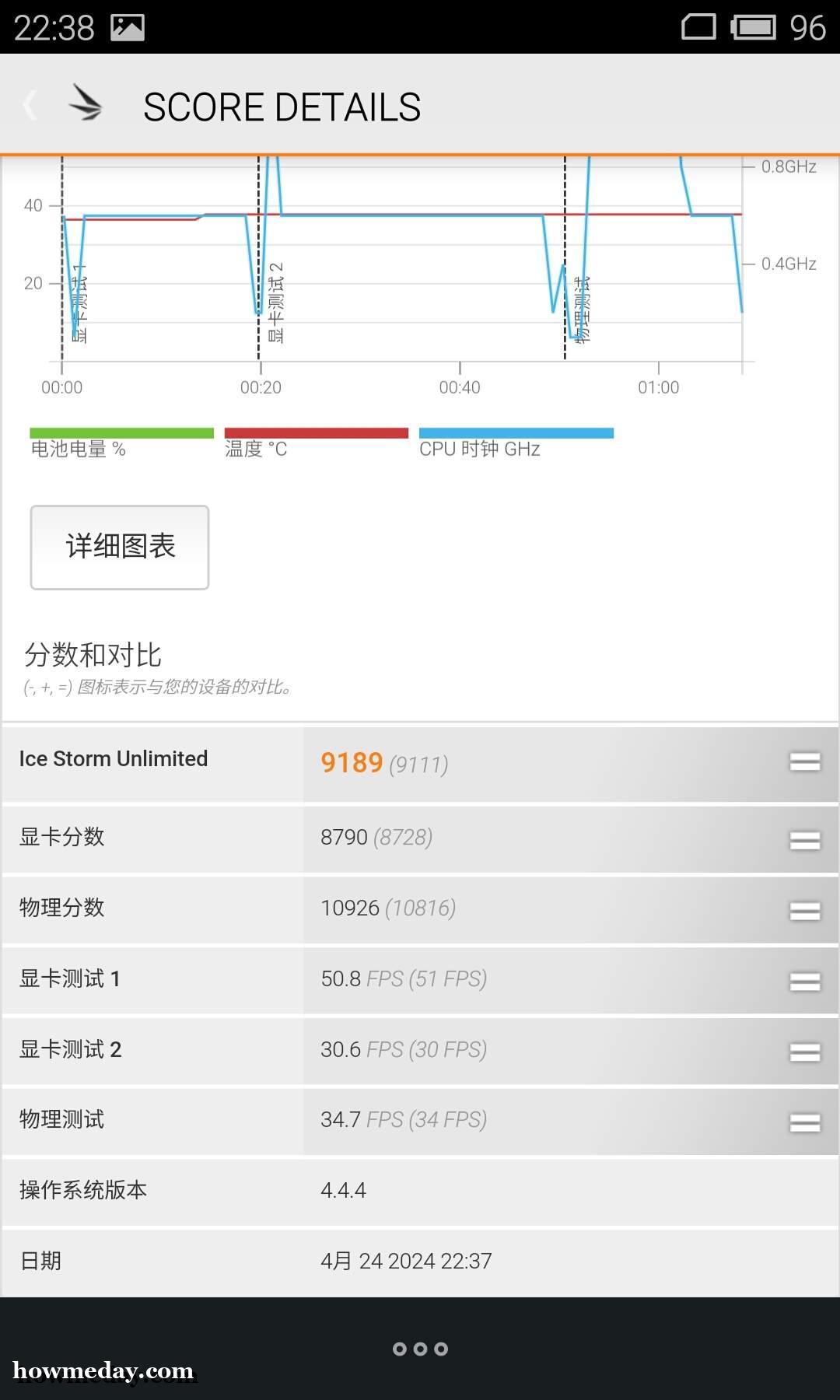Open the three-dot menu at bottom

[x=420, y=1349]
